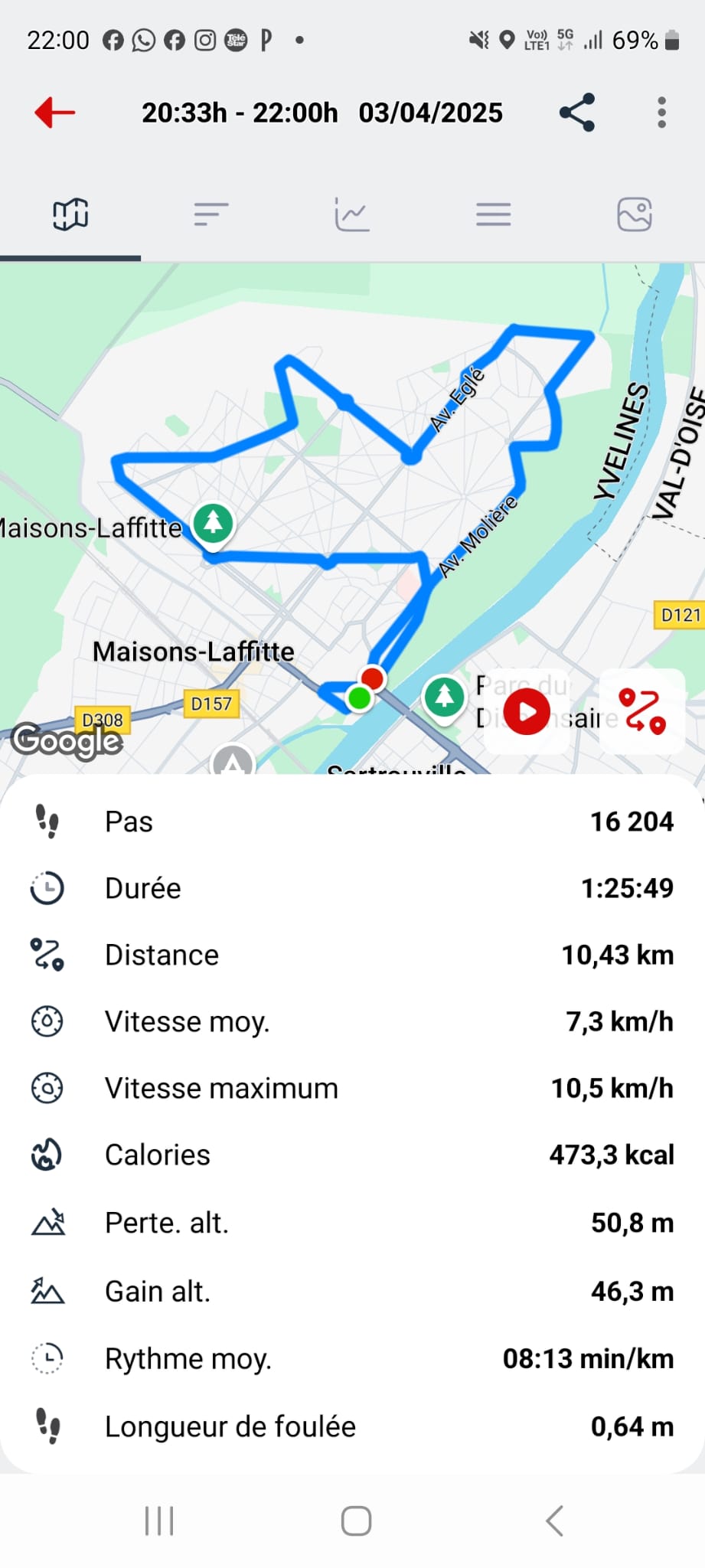Viewport: 705px width, 1568px height.
Task: Share this walking session
Action: (577, 113)
